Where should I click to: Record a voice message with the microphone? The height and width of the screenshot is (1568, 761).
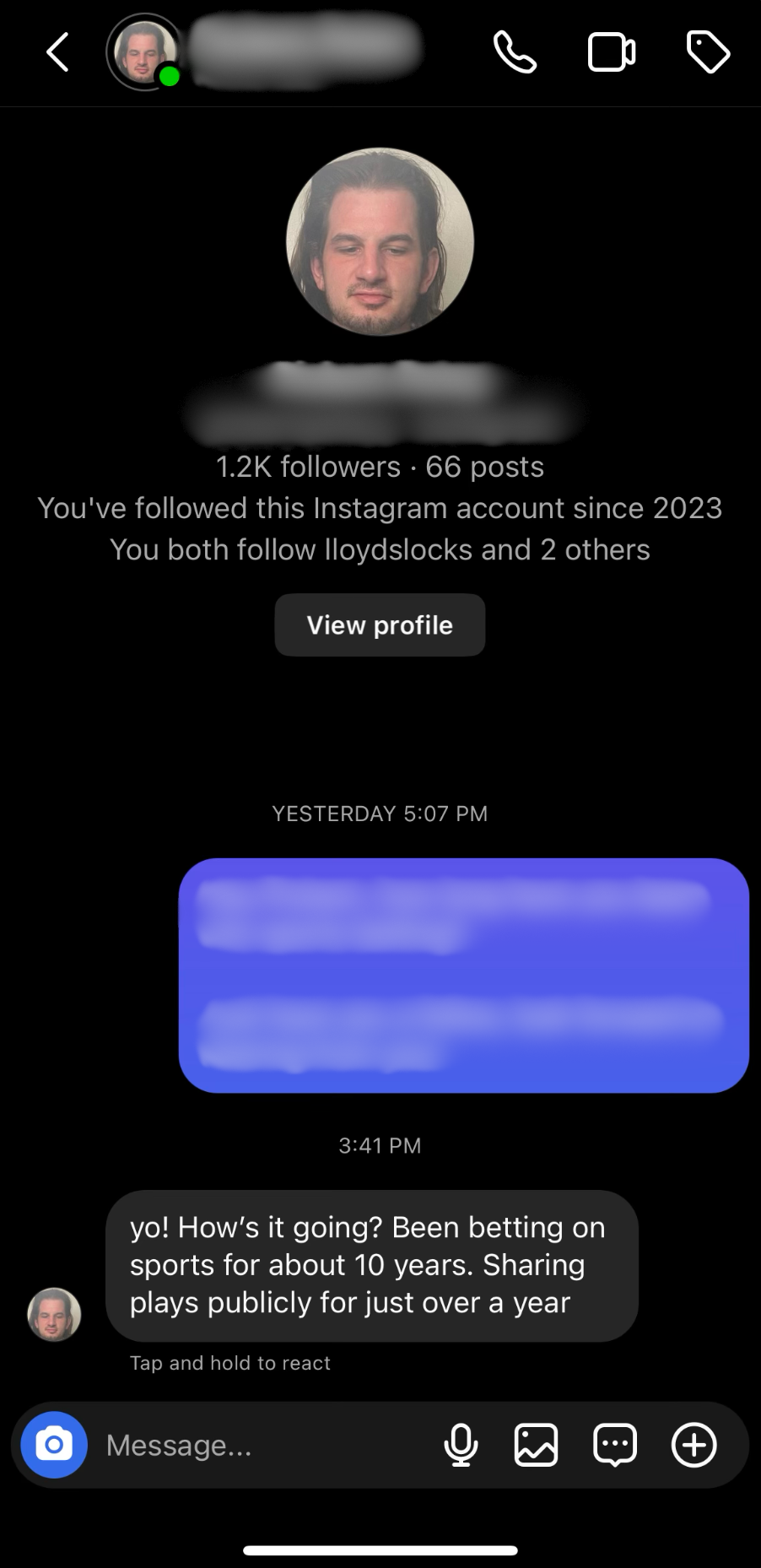click(x=461, y=1445)
